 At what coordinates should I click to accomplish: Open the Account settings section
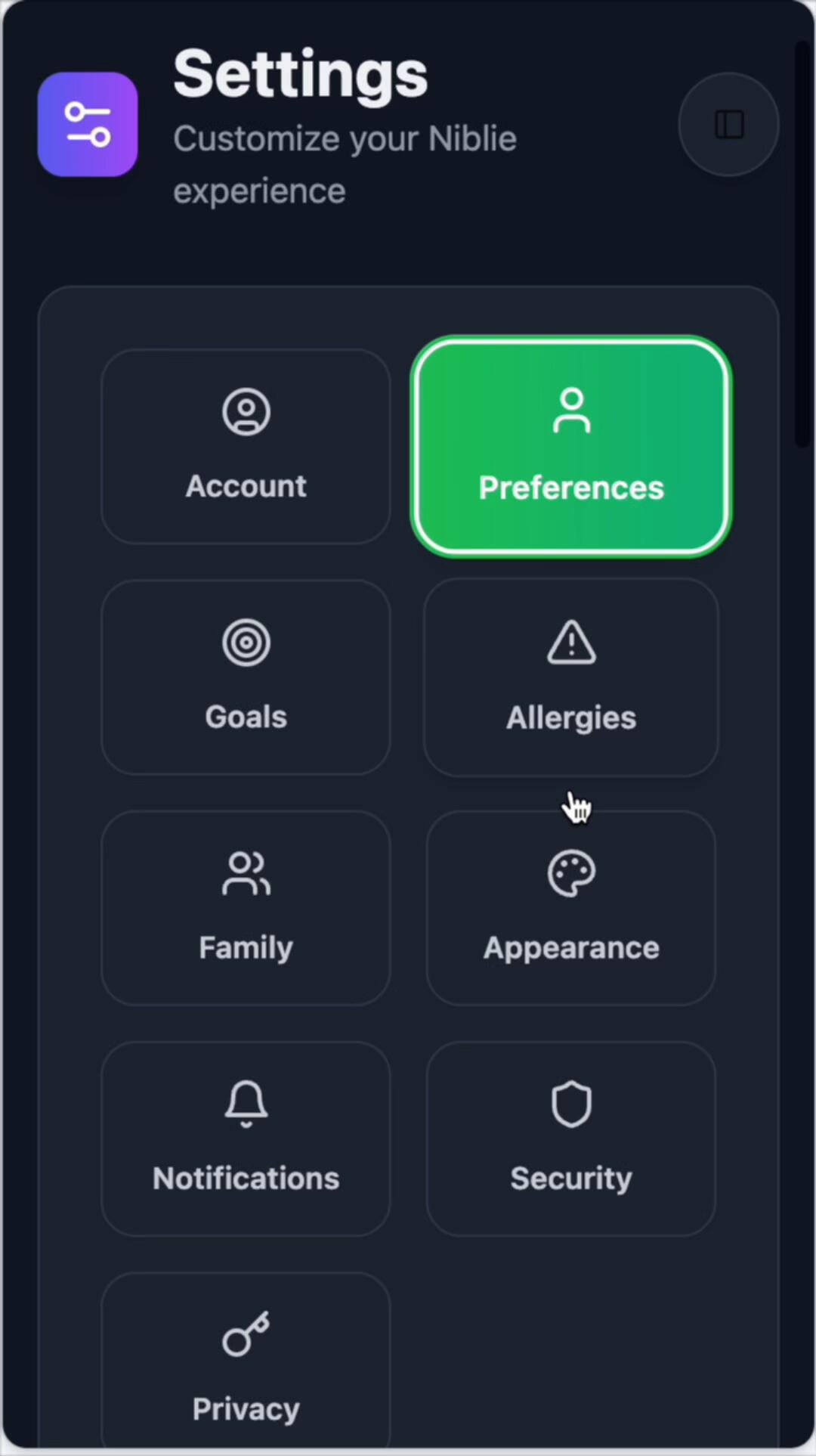coord(246,446)
